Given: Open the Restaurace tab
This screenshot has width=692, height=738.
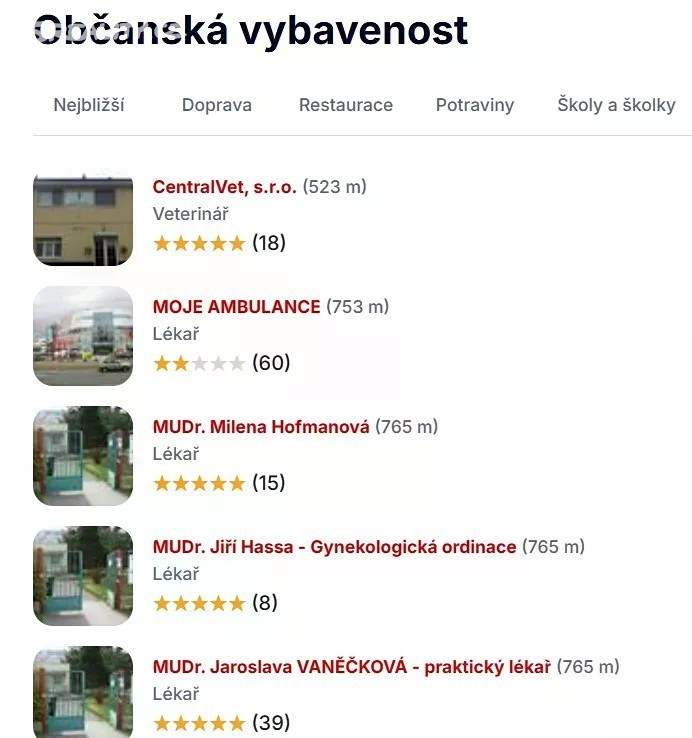Looking at the screenshot, I should [x=345, y=105].
